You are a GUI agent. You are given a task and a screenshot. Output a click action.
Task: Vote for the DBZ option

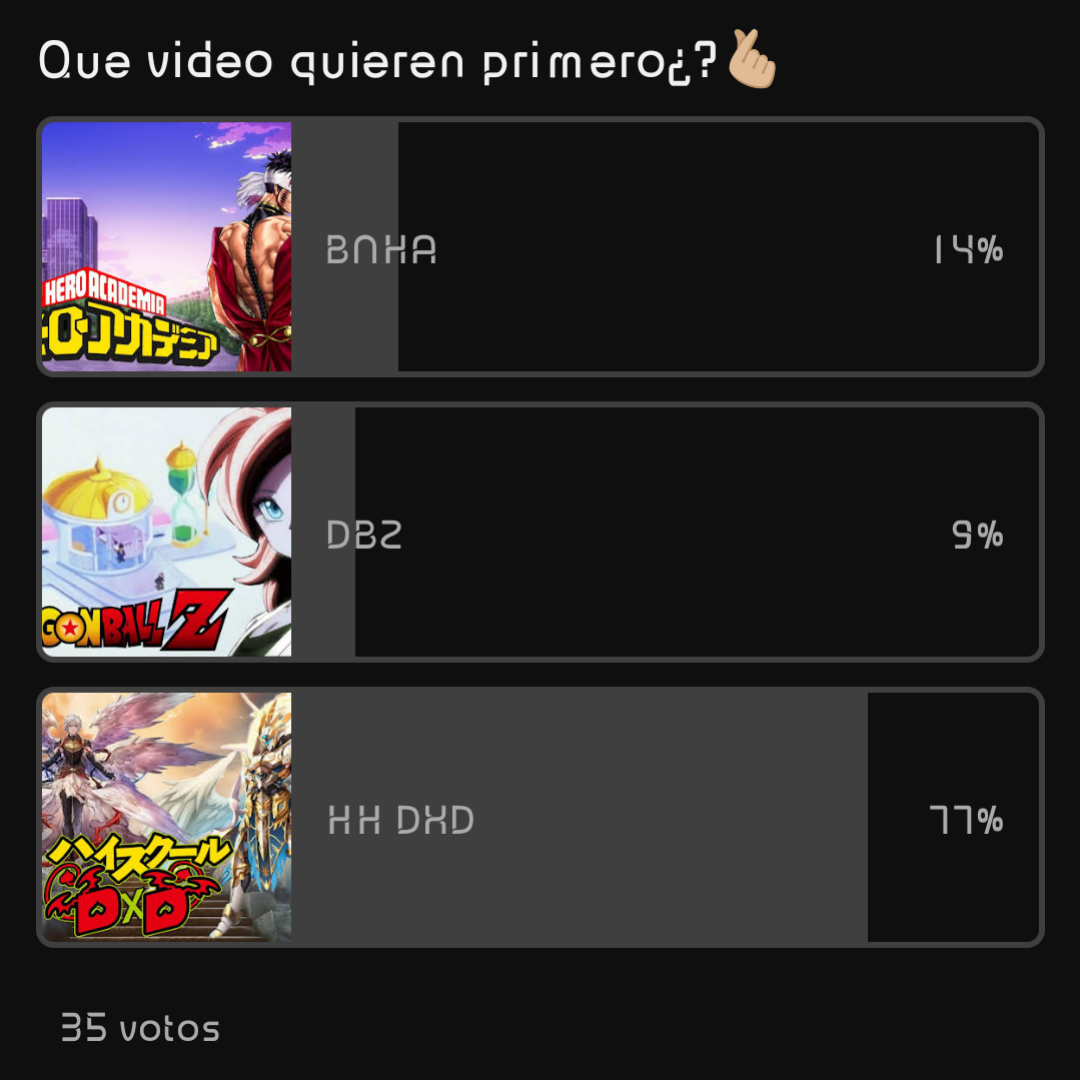click(540, 532)
